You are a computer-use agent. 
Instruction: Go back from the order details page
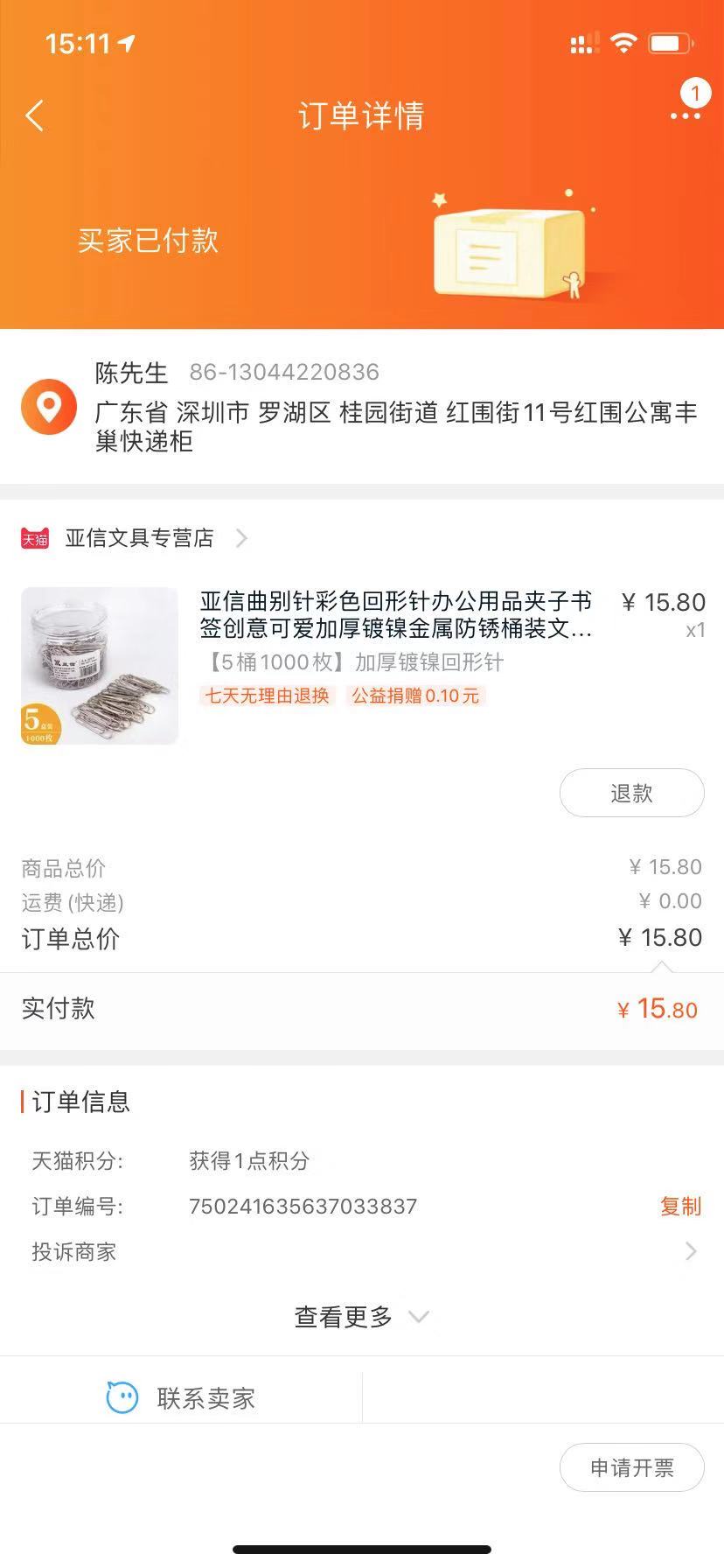click(35, 115)
